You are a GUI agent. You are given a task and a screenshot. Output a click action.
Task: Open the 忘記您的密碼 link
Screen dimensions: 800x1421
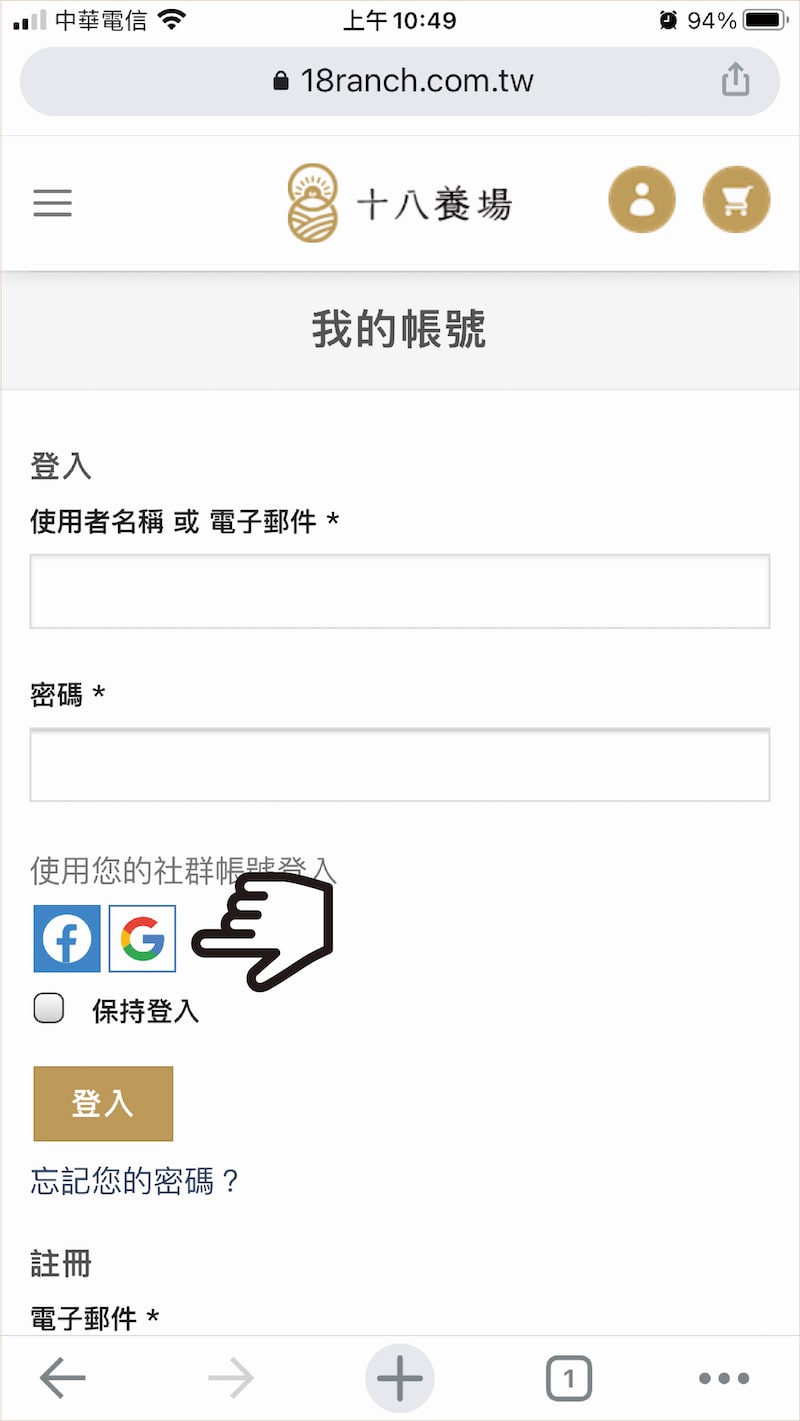pyautogui.click(x=136, y=1182)
